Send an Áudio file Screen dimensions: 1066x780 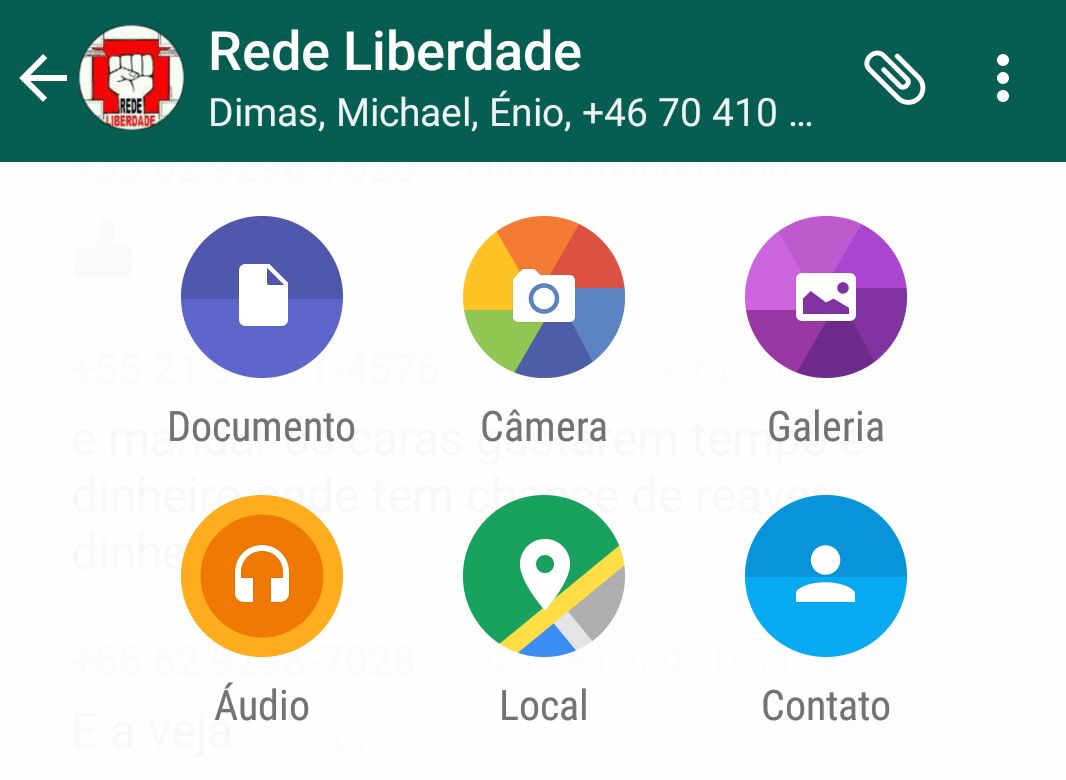click(x=262, y=576)
